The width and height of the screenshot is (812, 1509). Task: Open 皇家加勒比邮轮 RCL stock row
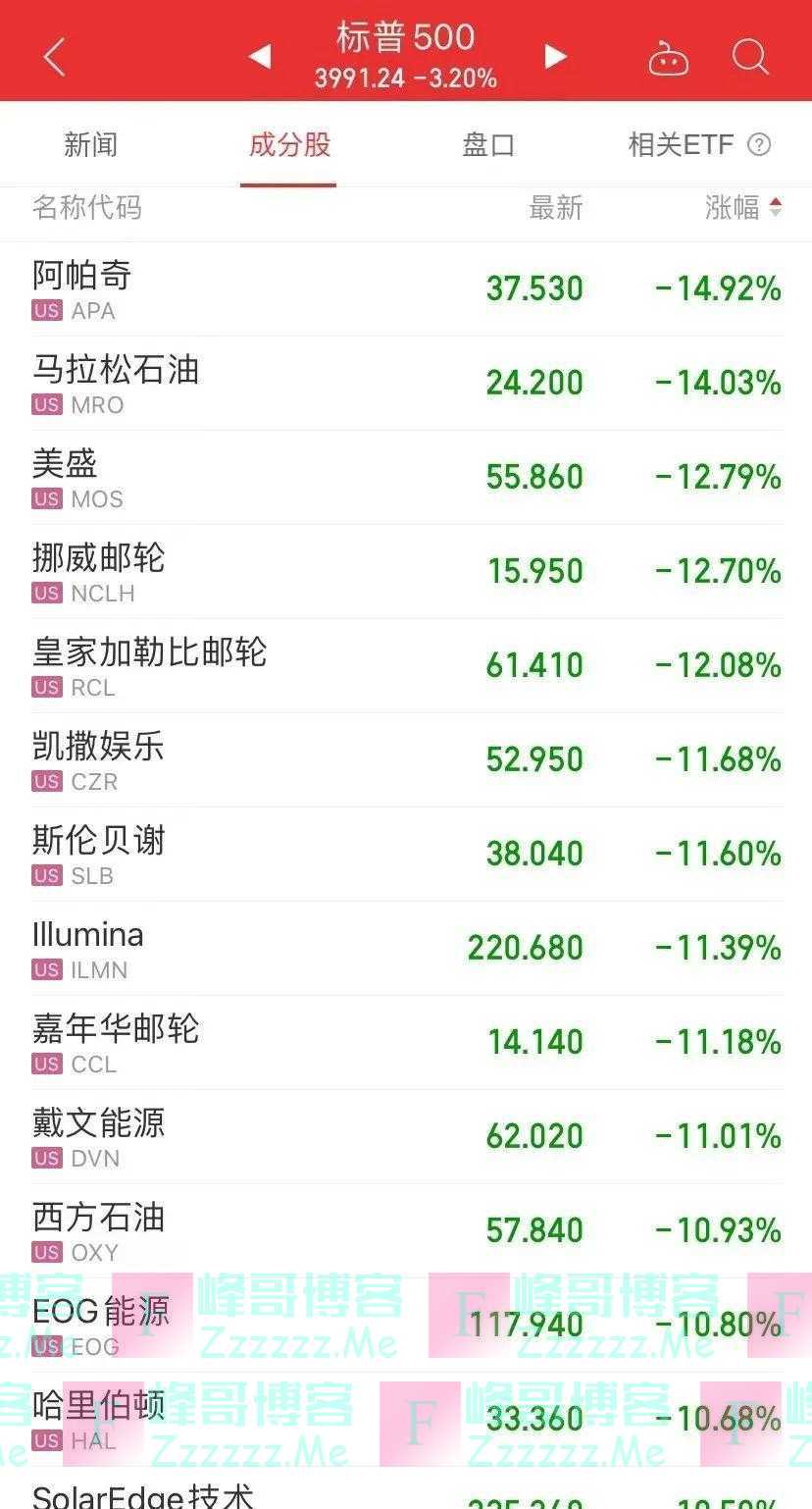(x=406, y=666)
